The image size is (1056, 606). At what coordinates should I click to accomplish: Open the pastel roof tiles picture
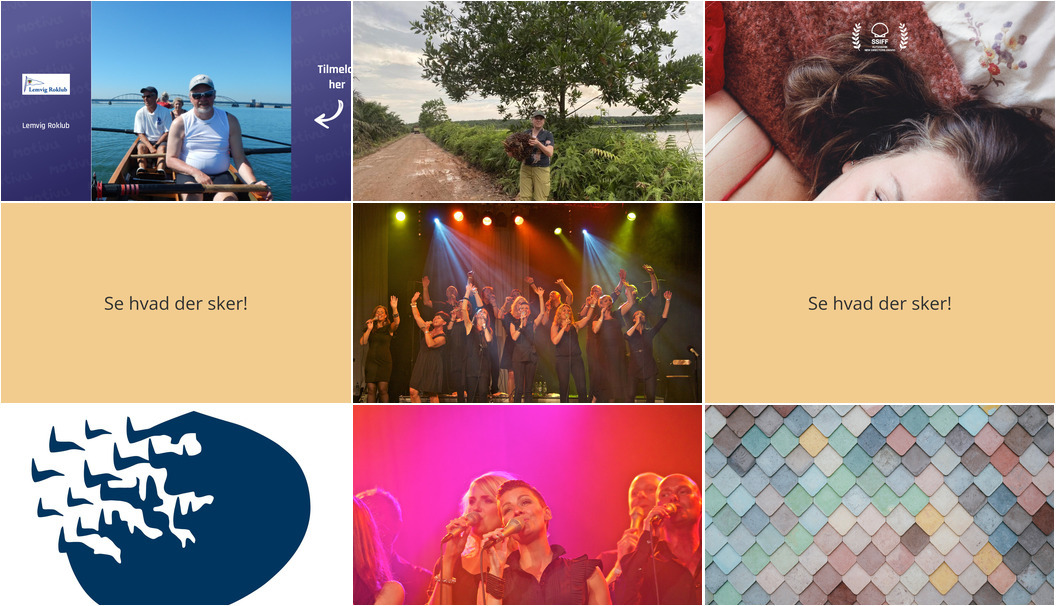[880, 505]
